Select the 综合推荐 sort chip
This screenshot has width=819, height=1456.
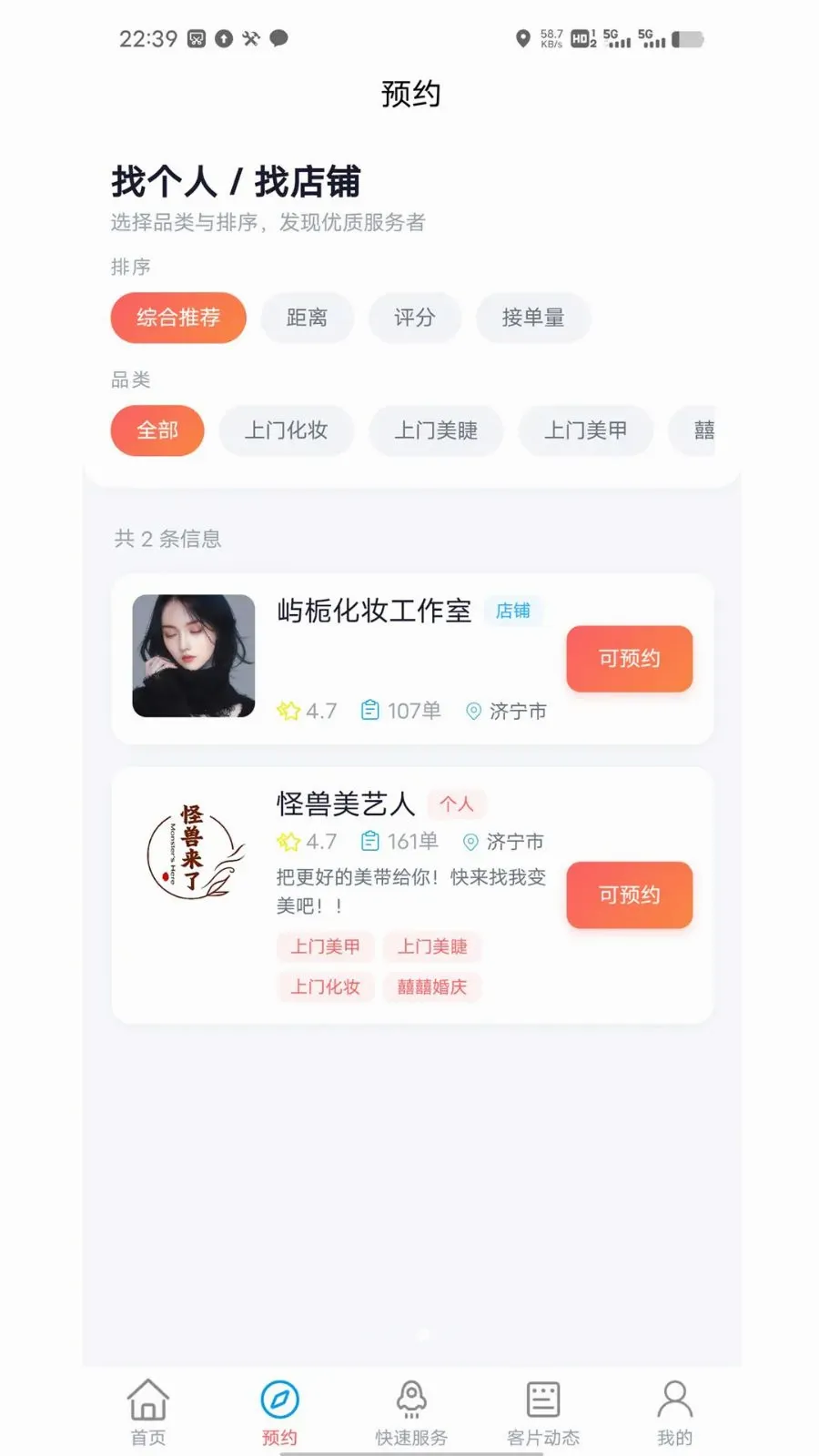pyautogui.click(x=178, y=318)
